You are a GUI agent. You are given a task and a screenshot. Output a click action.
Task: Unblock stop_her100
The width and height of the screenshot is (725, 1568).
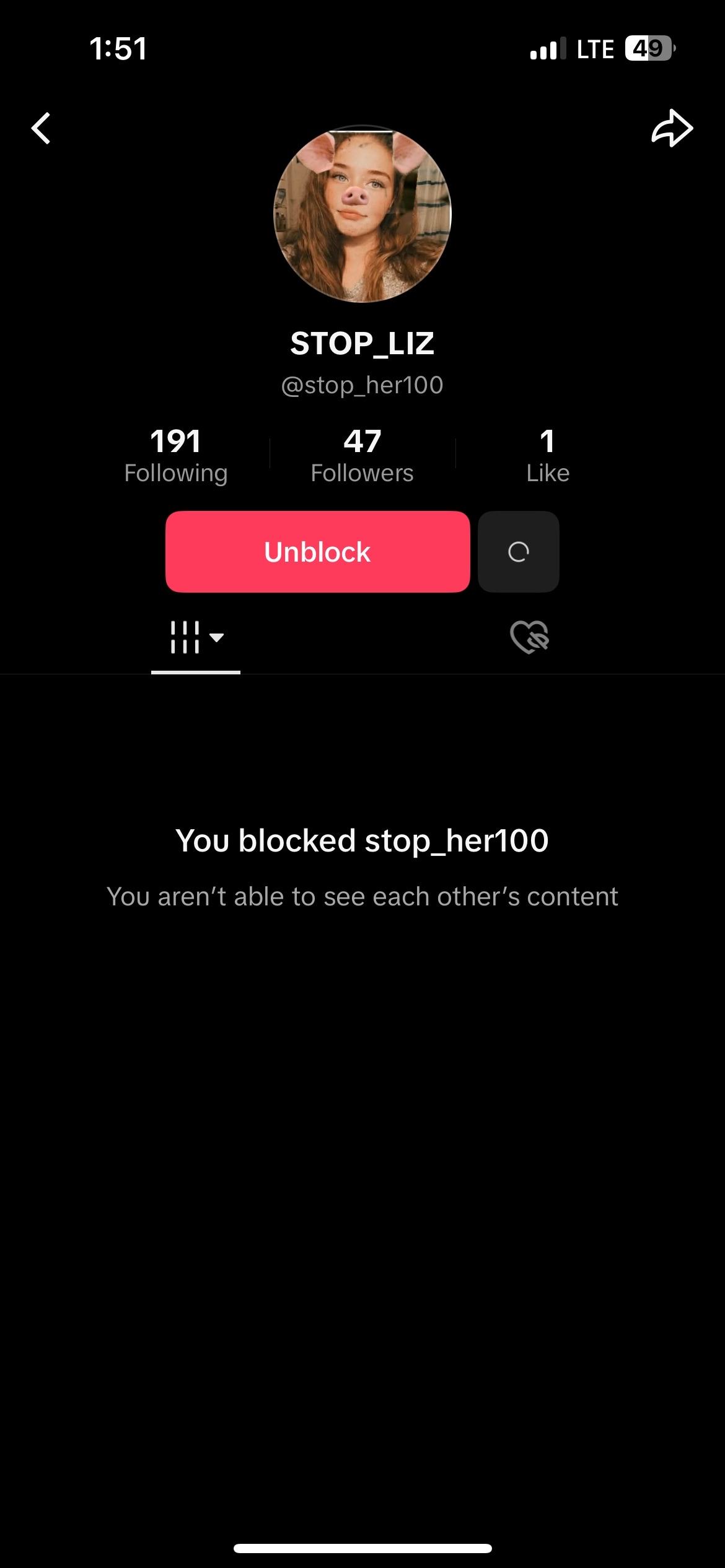pyautogui.click(x=317, y=551)
